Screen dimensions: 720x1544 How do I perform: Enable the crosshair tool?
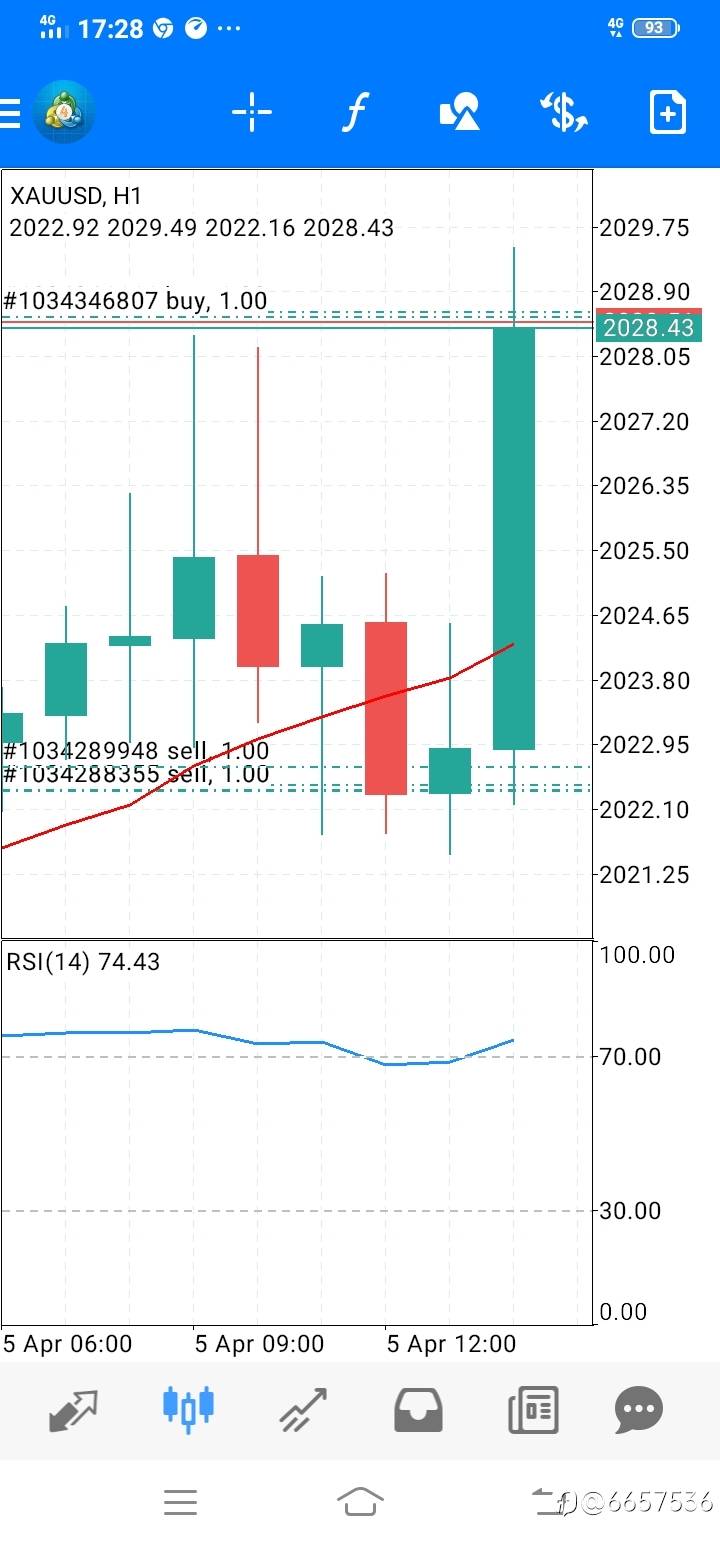[252, 112]
